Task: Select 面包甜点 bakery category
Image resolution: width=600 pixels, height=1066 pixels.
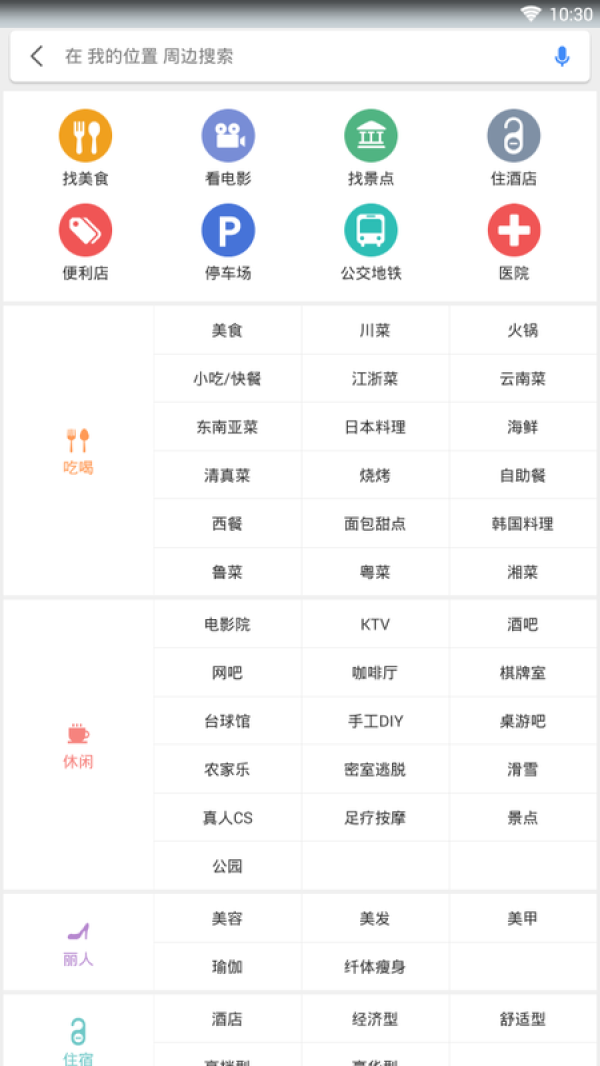Action: (x=375, y=524)
